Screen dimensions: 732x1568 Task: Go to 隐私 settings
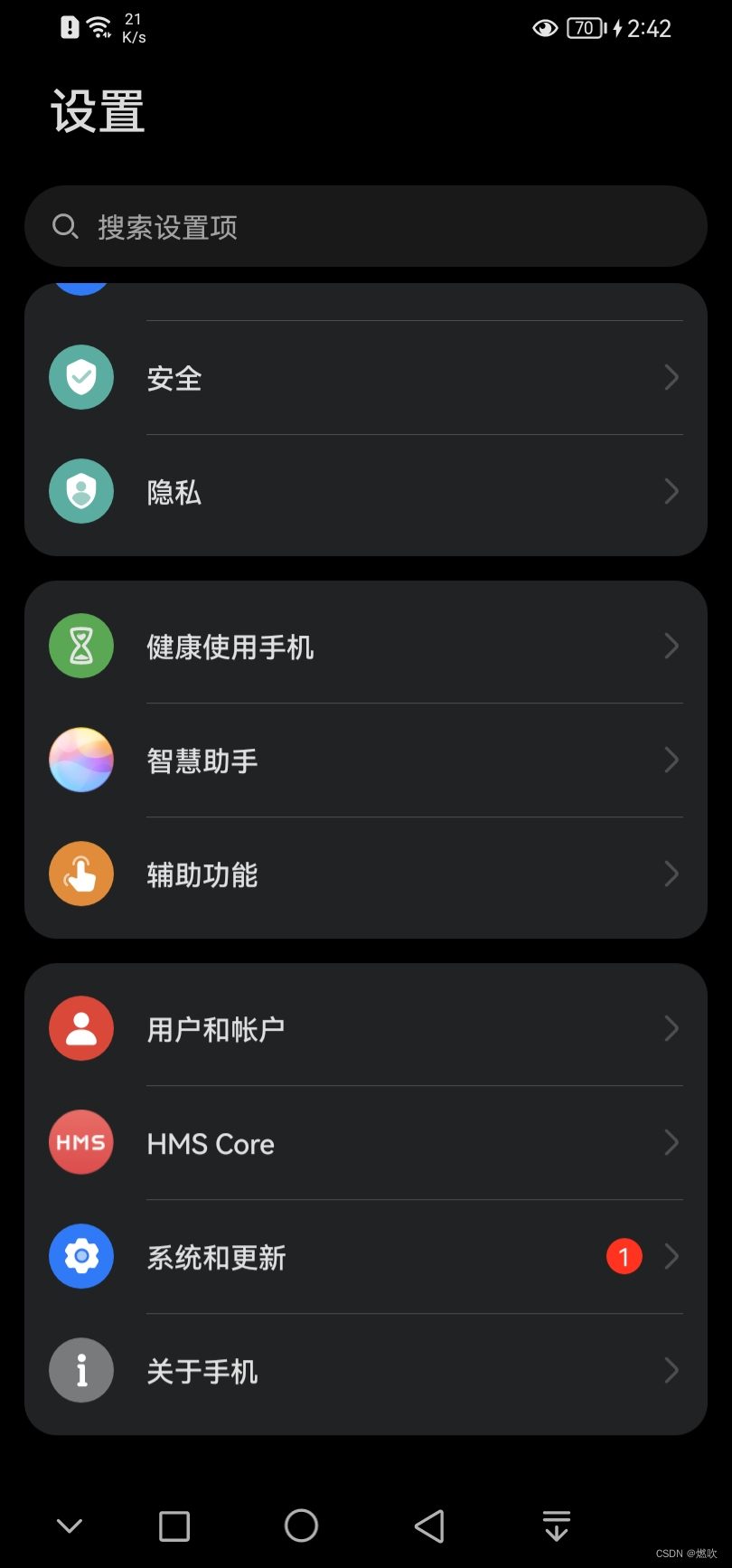(x=365, y=492)
